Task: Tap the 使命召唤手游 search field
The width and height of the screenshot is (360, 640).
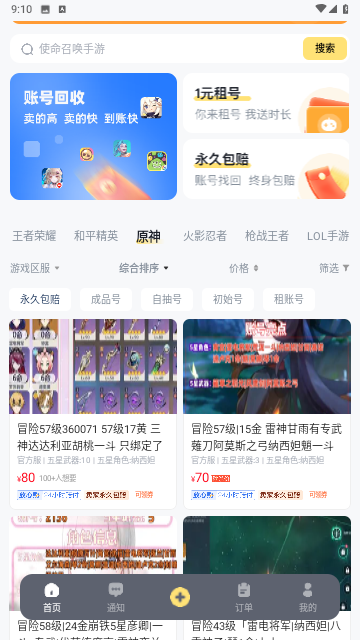Action: pos(157,49)
